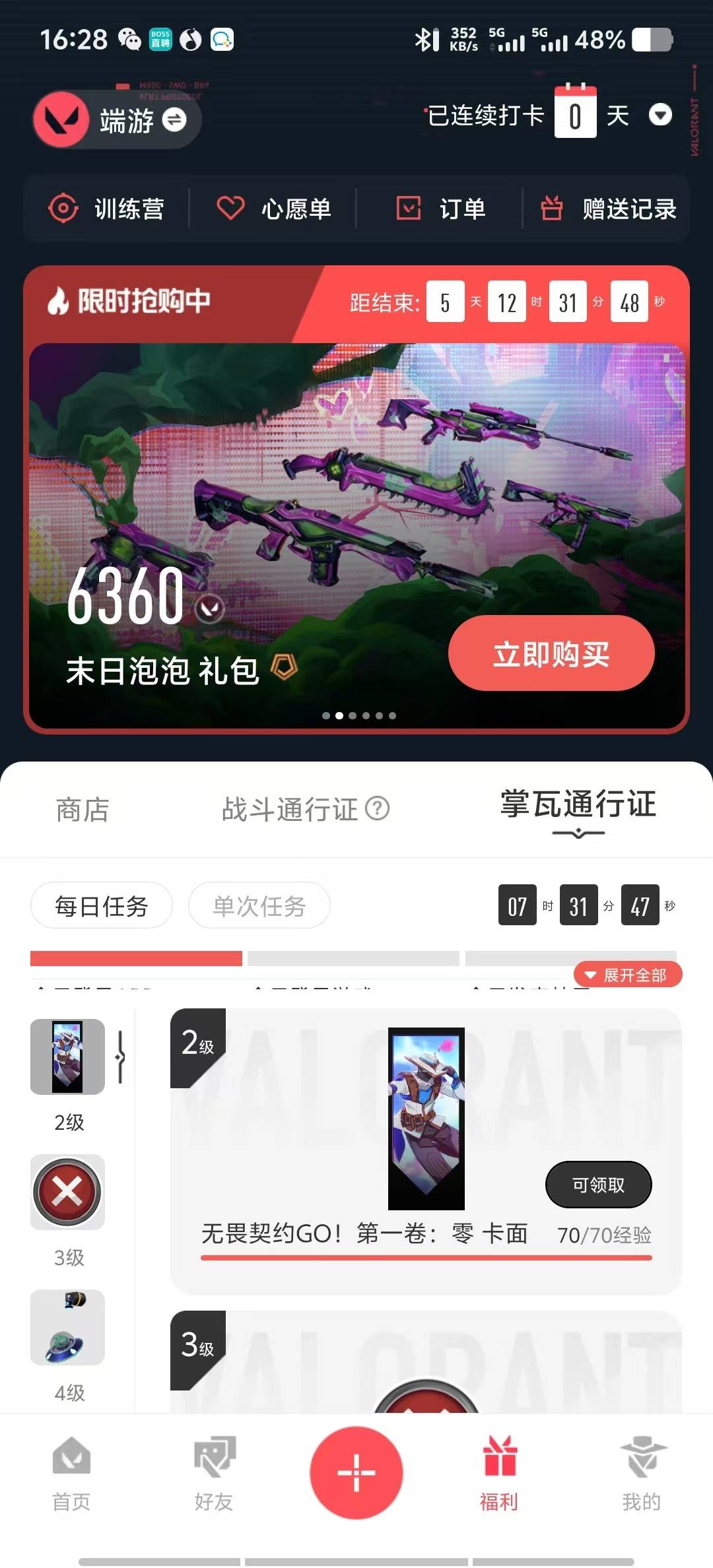Select the 3级 reward thumbnail

[68, 1192]
